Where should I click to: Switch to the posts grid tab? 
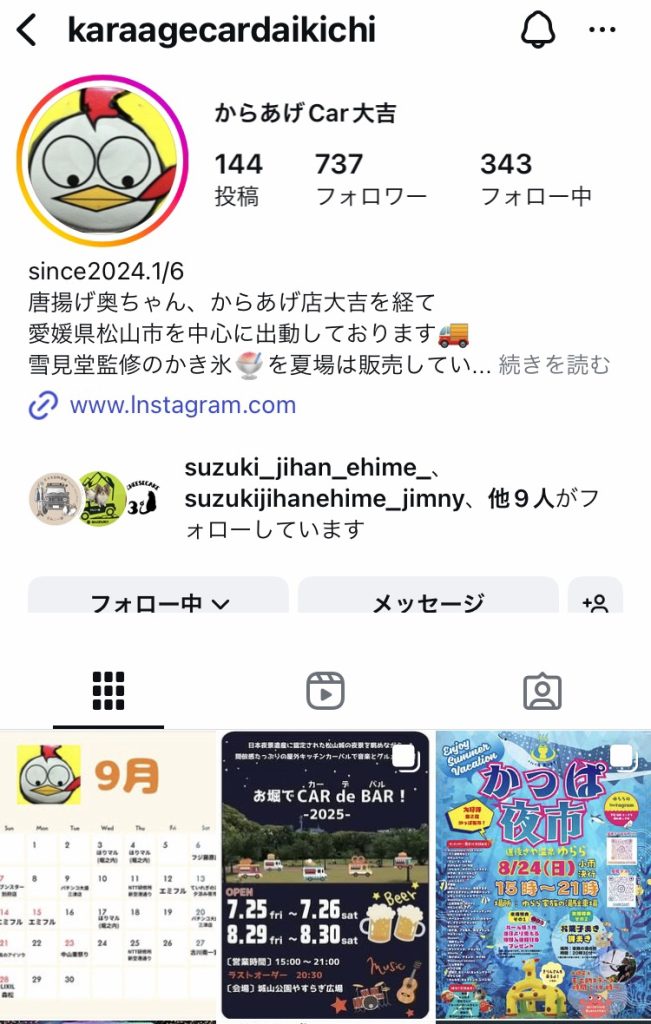[108, 690]
